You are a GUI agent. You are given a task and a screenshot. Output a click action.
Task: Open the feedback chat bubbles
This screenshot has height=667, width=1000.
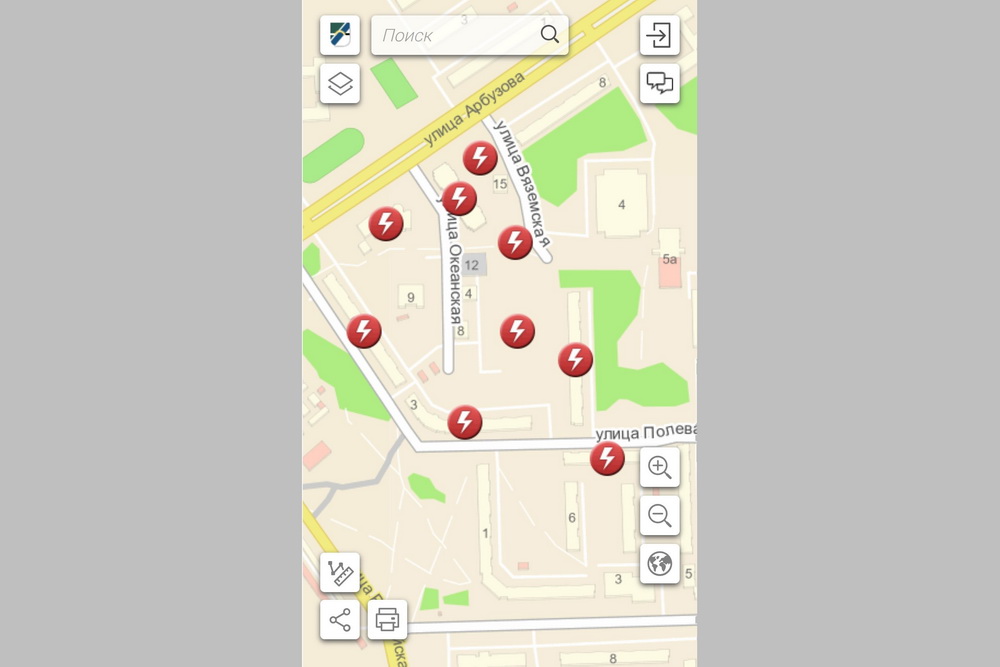click(x=659, y=84)
